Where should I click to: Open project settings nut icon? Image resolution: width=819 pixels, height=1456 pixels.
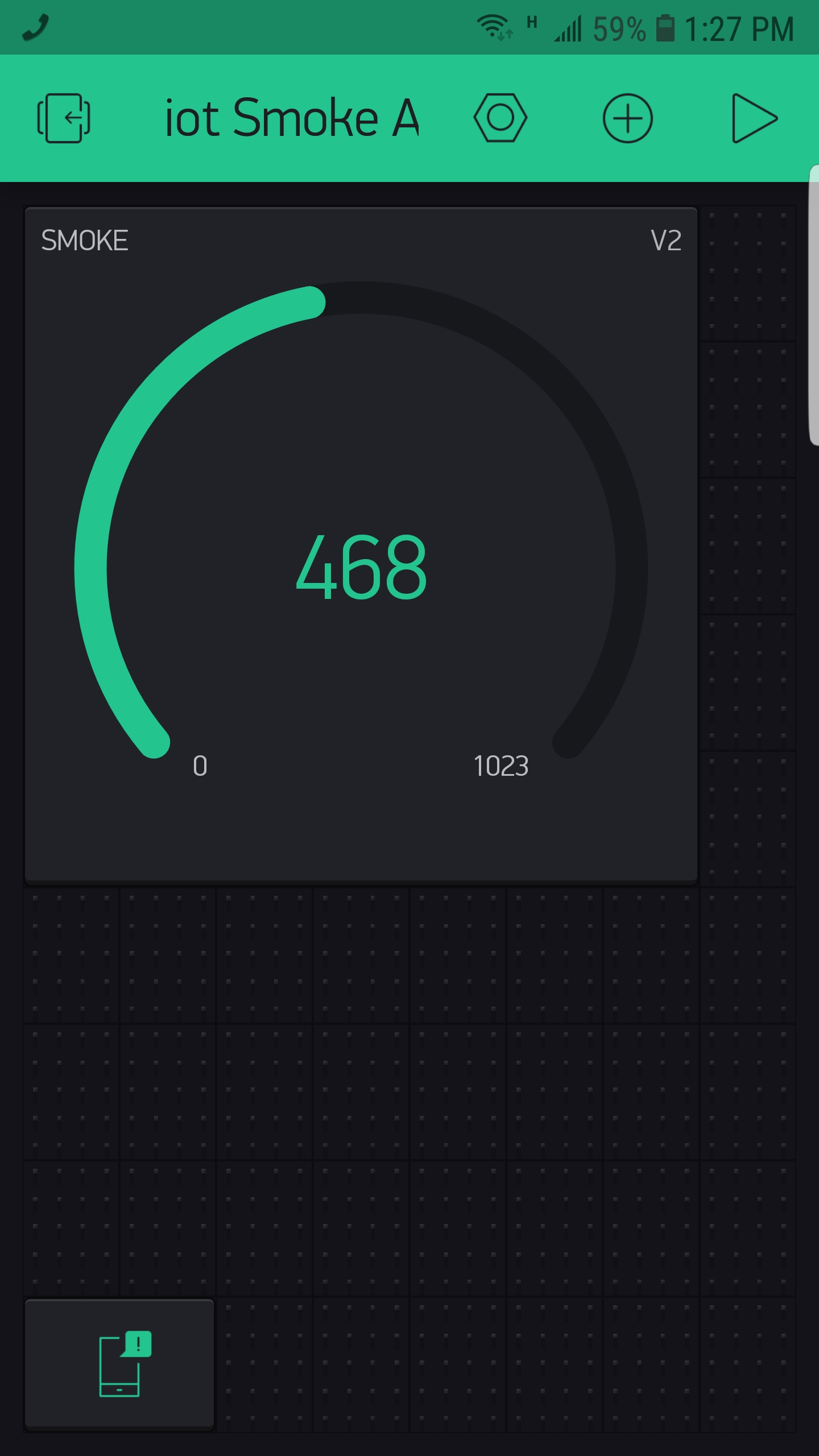point(500,118)
